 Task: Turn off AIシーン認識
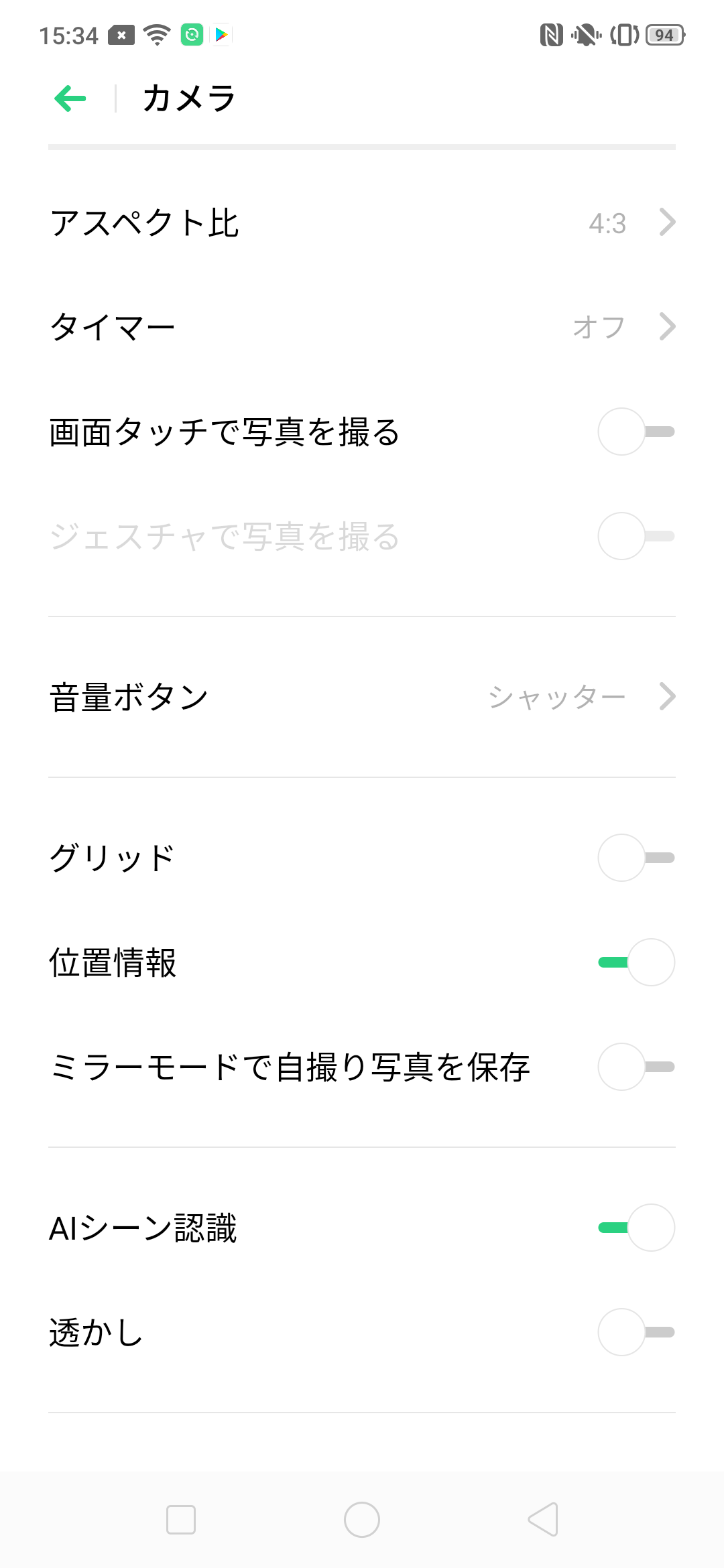click(x=636, y=1228)
